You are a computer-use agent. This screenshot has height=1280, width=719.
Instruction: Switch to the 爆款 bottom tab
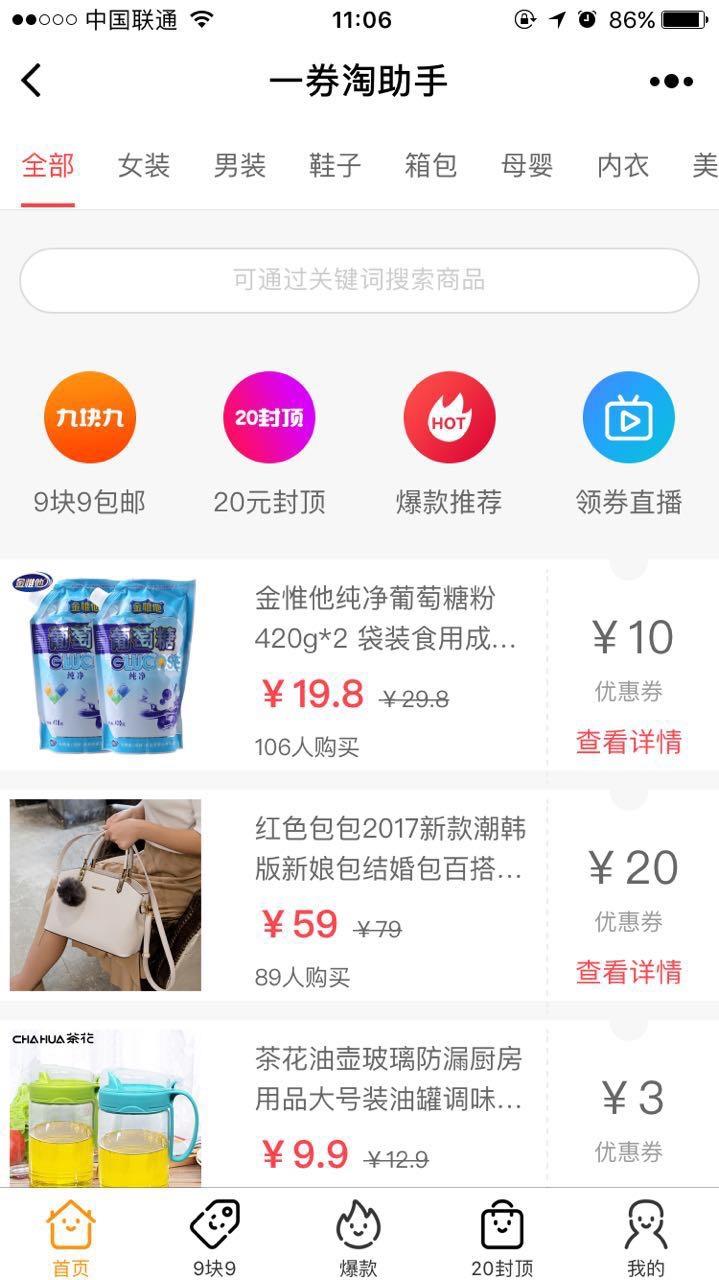tap(358, 1238)
